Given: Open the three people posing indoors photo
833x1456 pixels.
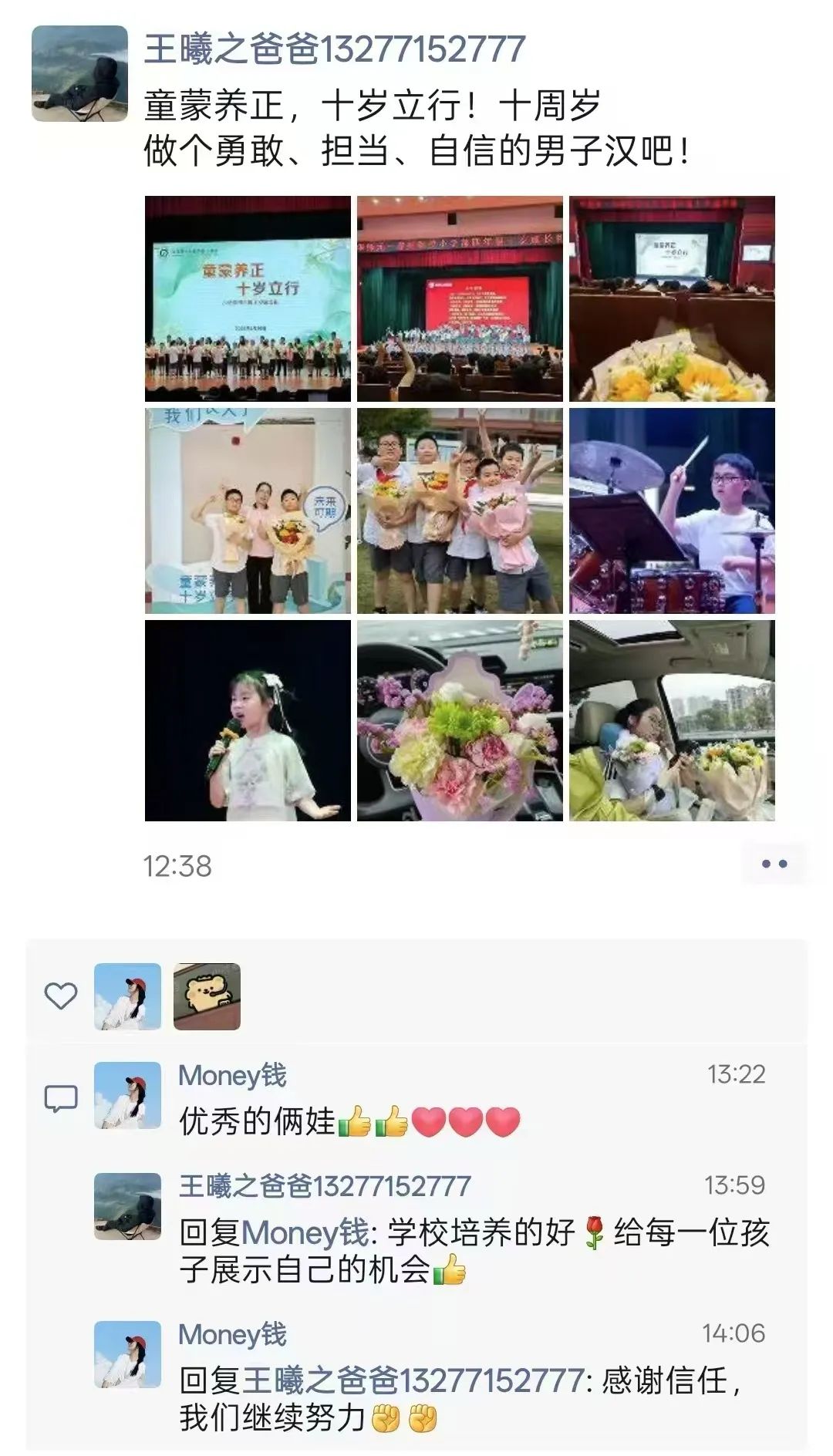Looking at the screenshot, I should click(248, 511).
